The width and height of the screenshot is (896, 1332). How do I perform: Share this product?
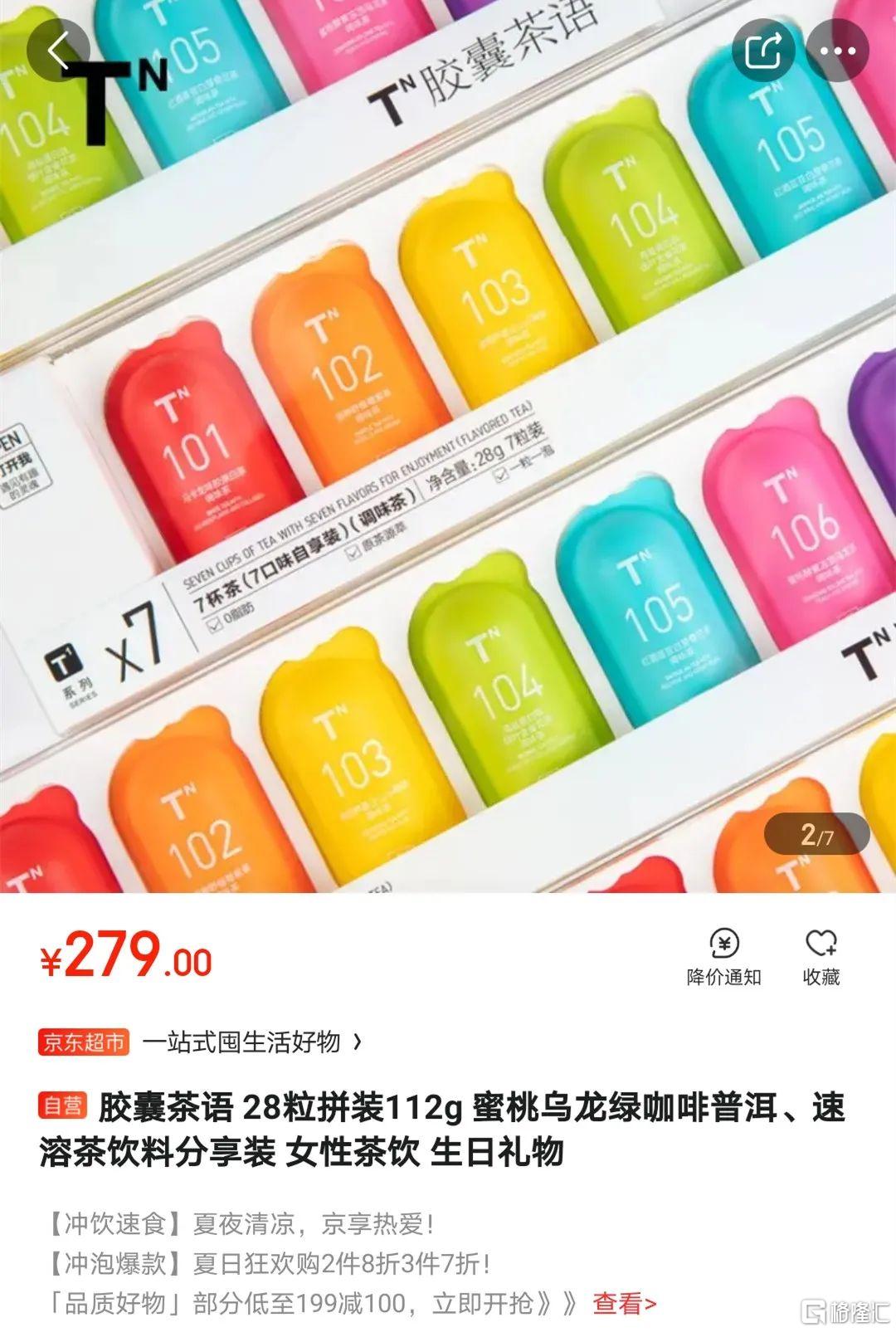click(763, 51)
